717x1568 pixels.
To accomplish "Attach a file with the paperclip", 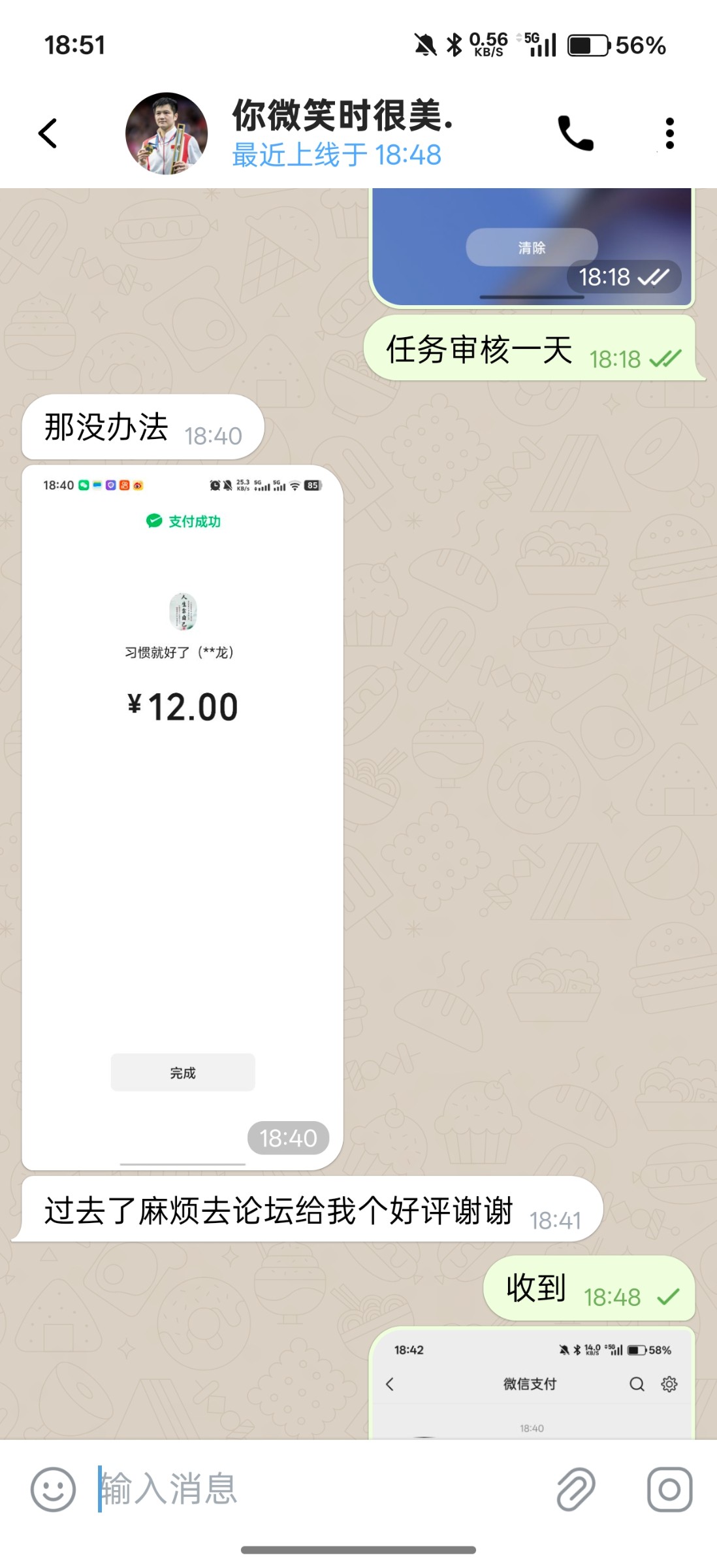I will pyautogui.click(x=575, y=1489).
